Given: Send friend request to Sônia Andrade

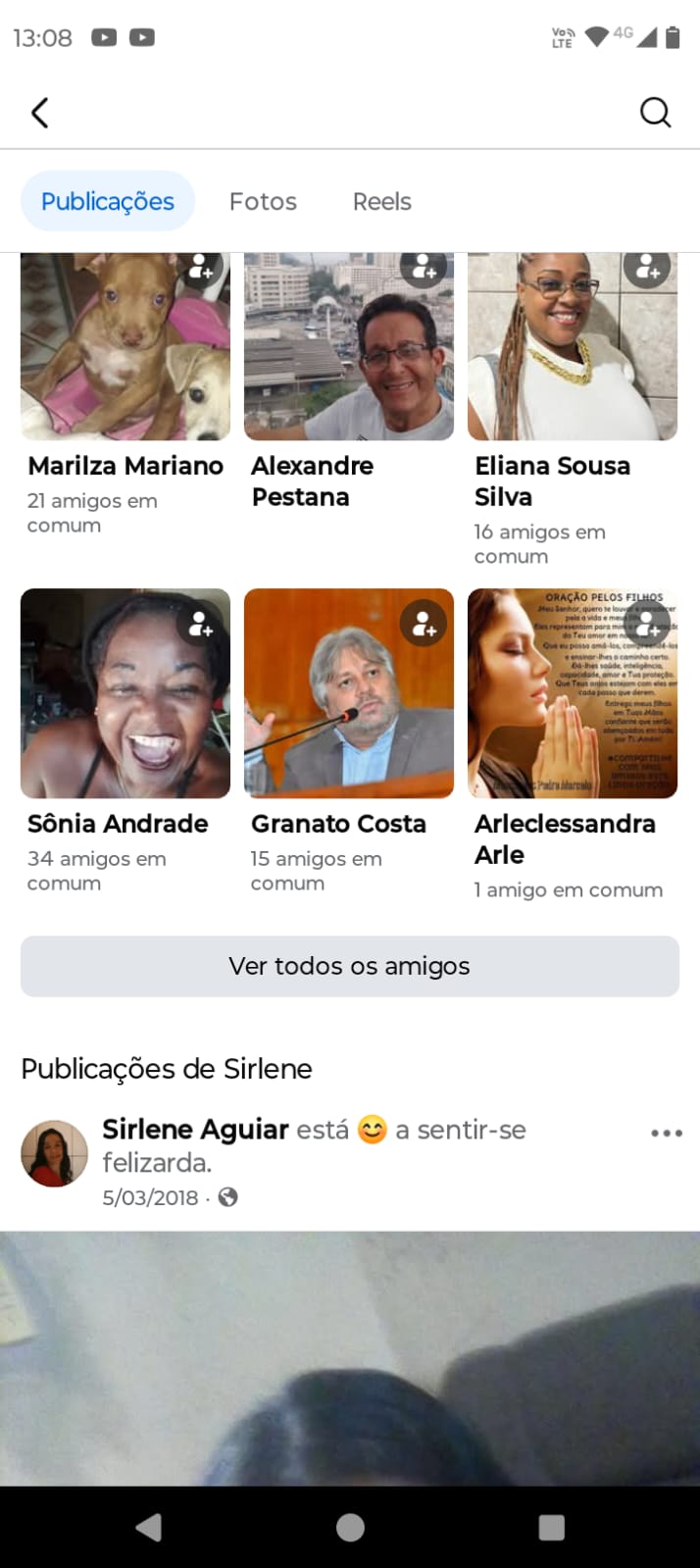Looking at the screenshot, I should click(201, 624).
